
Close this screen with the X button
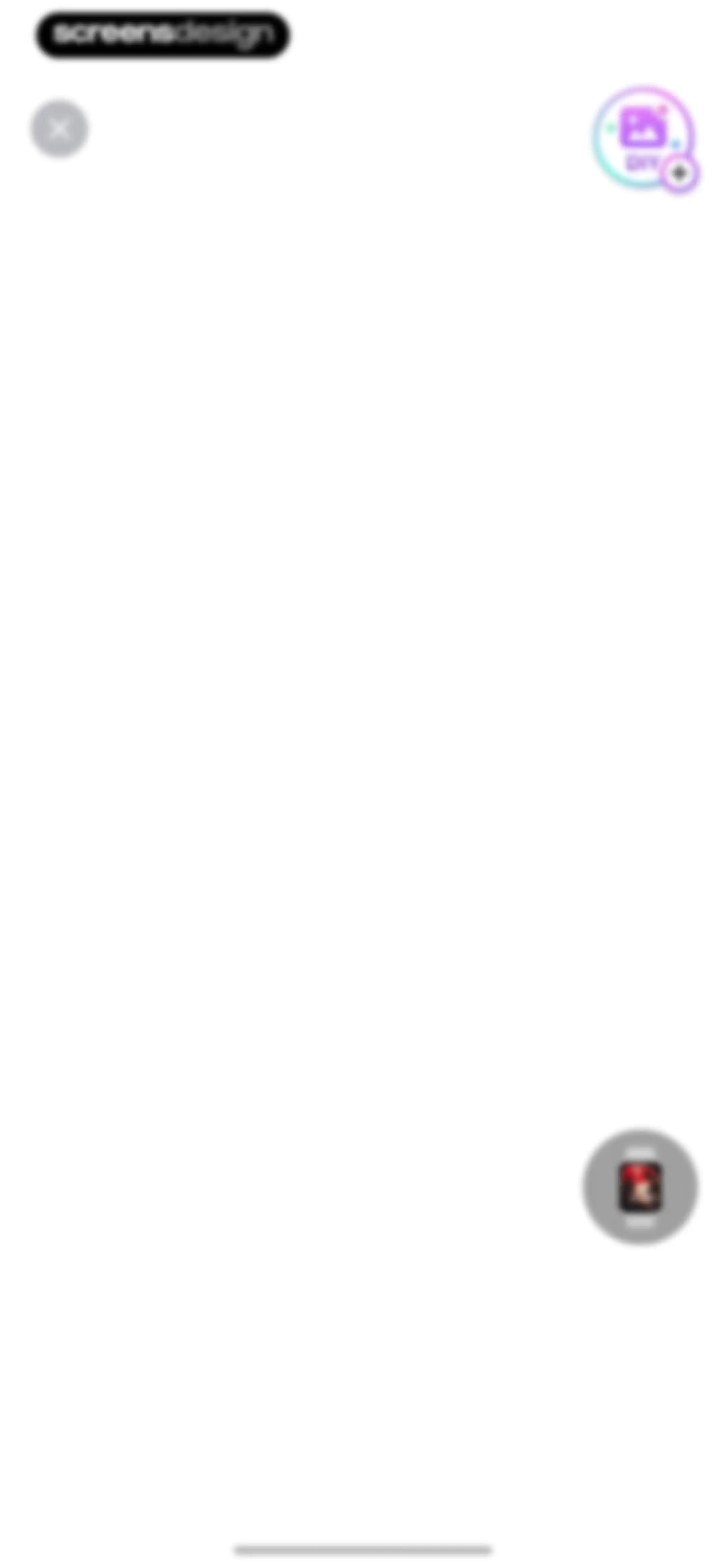coord(59,129)
